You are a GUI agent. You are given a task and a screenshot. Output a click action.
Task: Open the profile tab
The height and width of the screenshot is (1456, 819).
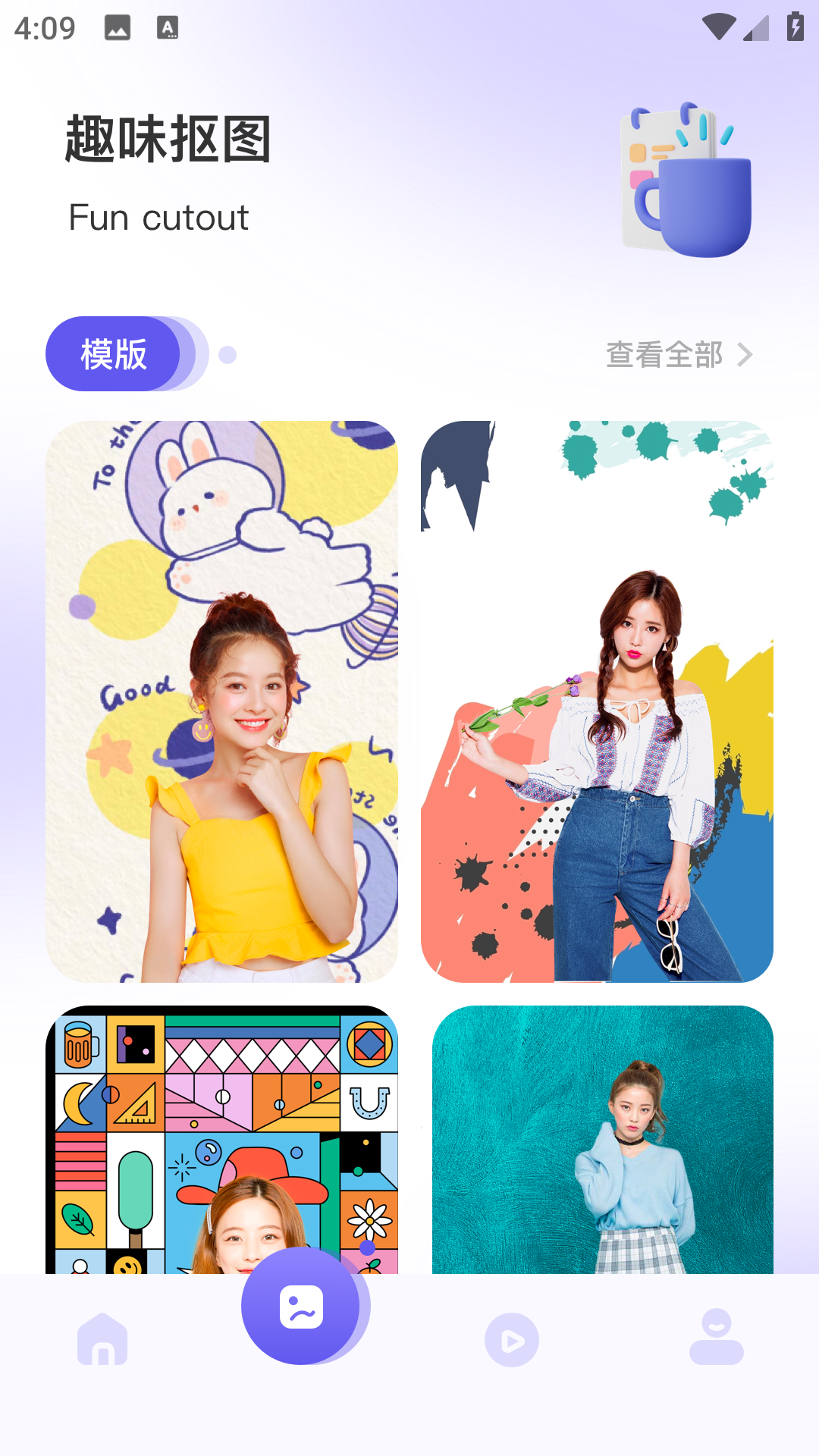716,1338
